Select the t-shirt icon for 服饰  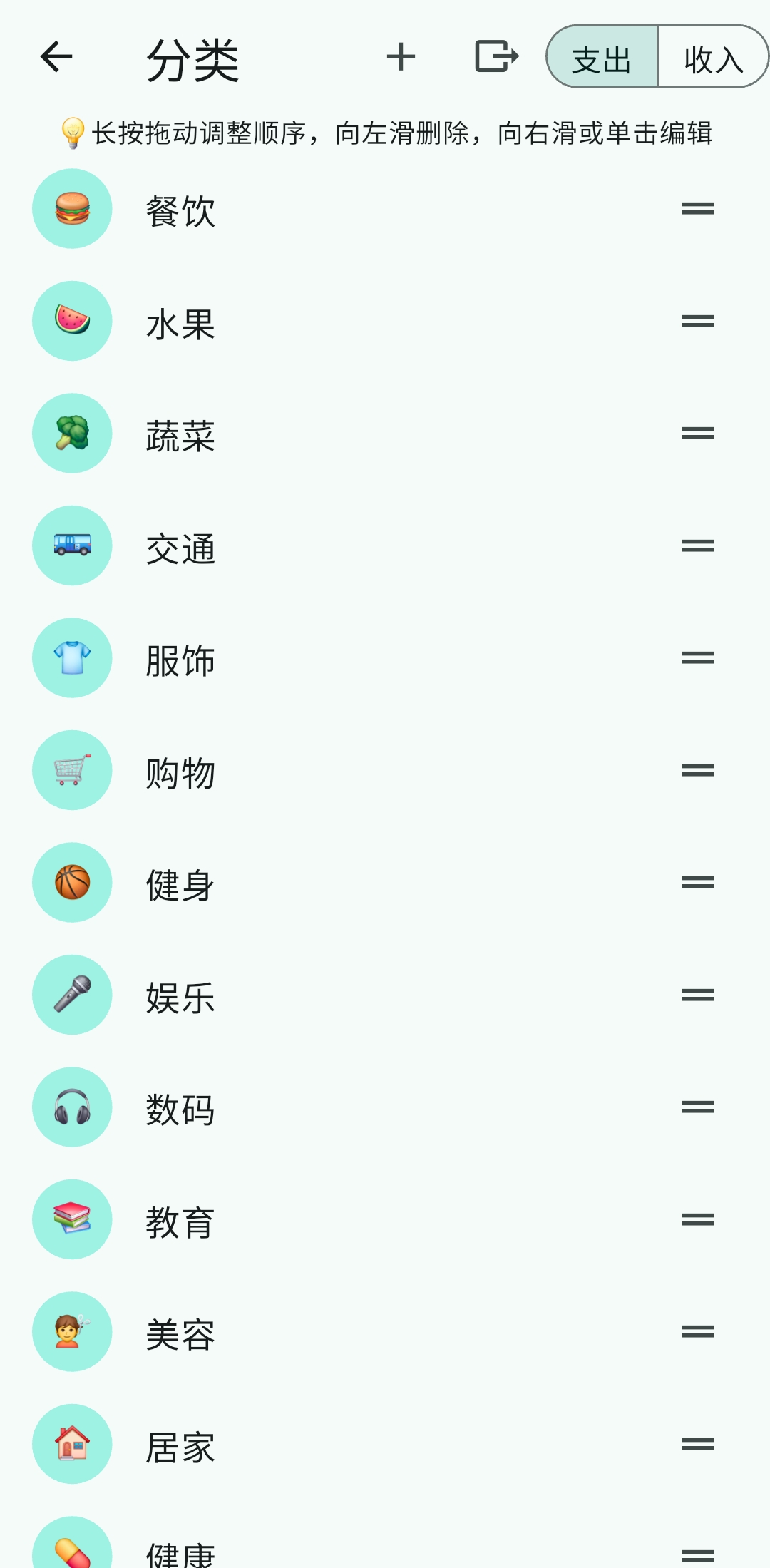point(71,657)
